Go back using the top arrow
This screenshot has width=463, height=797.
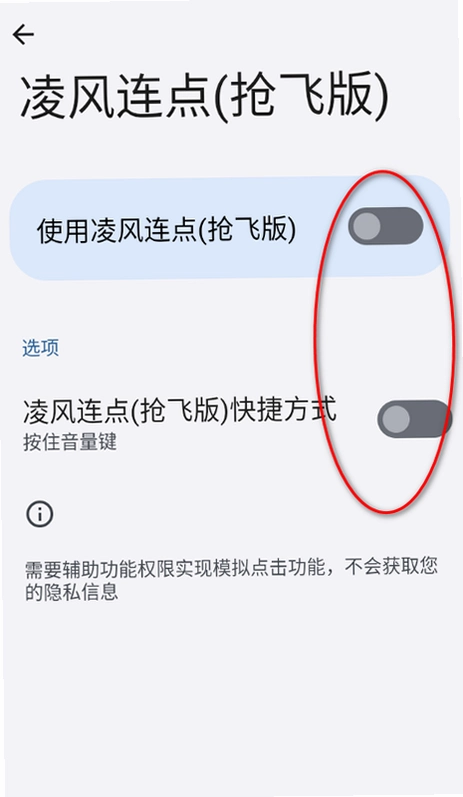(23, 35)
